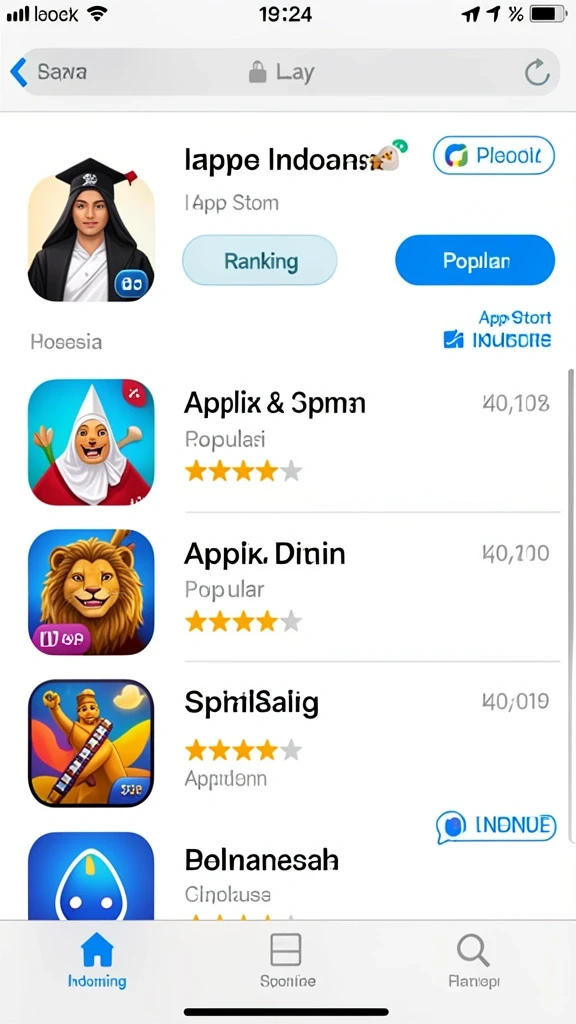Image resolution: width=576 pixels, height=1024 pixels.
Task: Switch to the search tab
Action: (473, 959)
